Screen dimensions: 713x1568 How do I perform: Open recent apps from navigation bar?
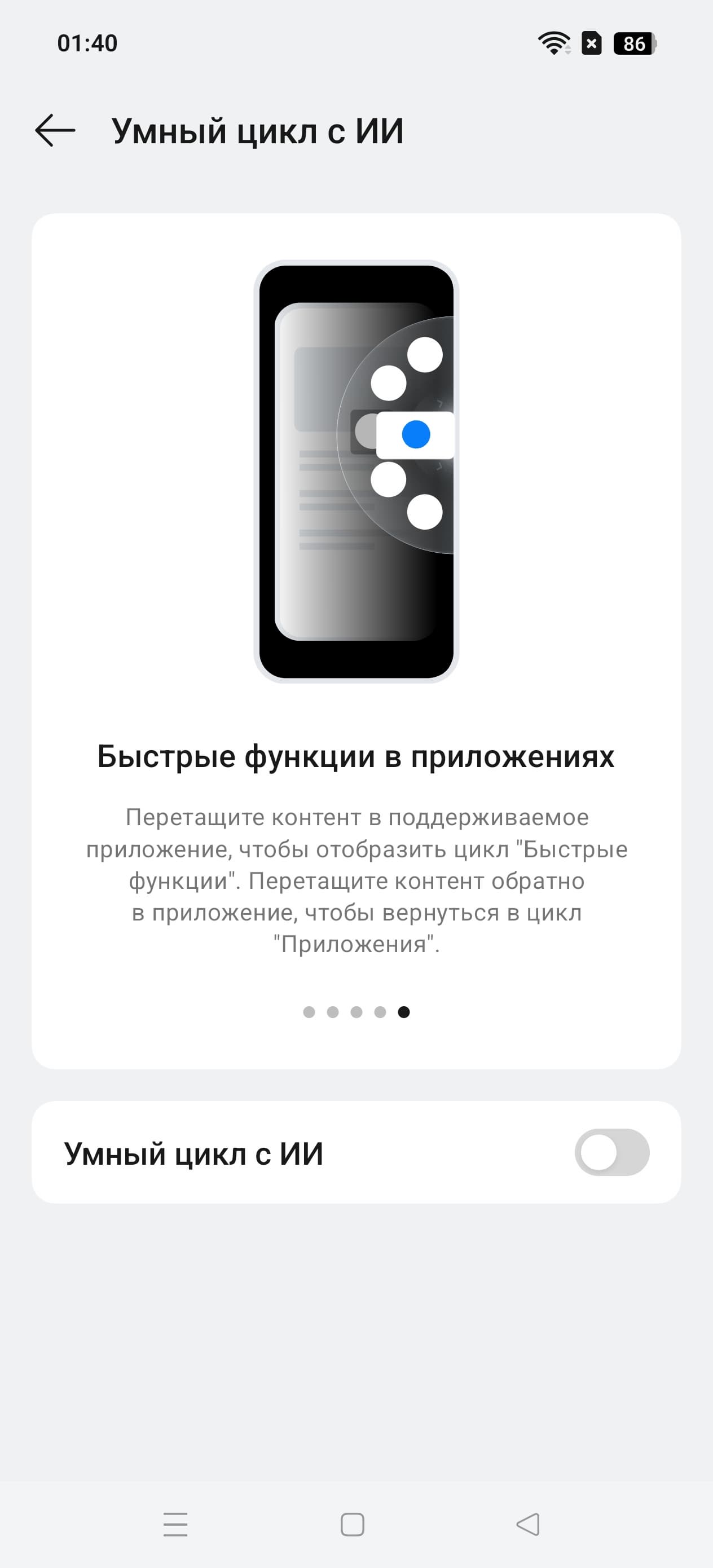[175, 1524]
